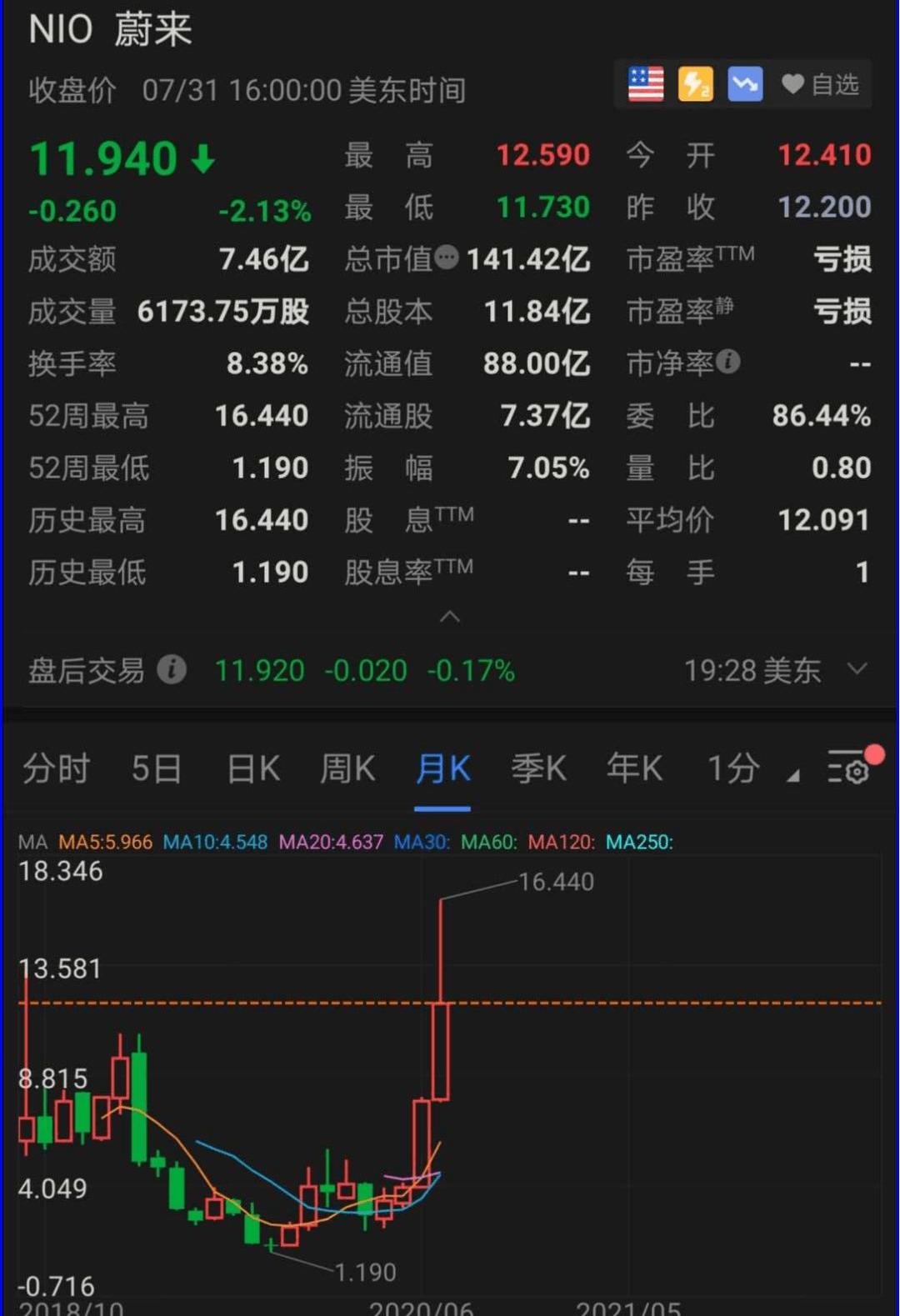Collapse the stock details panel
900x1316 pixels.
point(450,618)
